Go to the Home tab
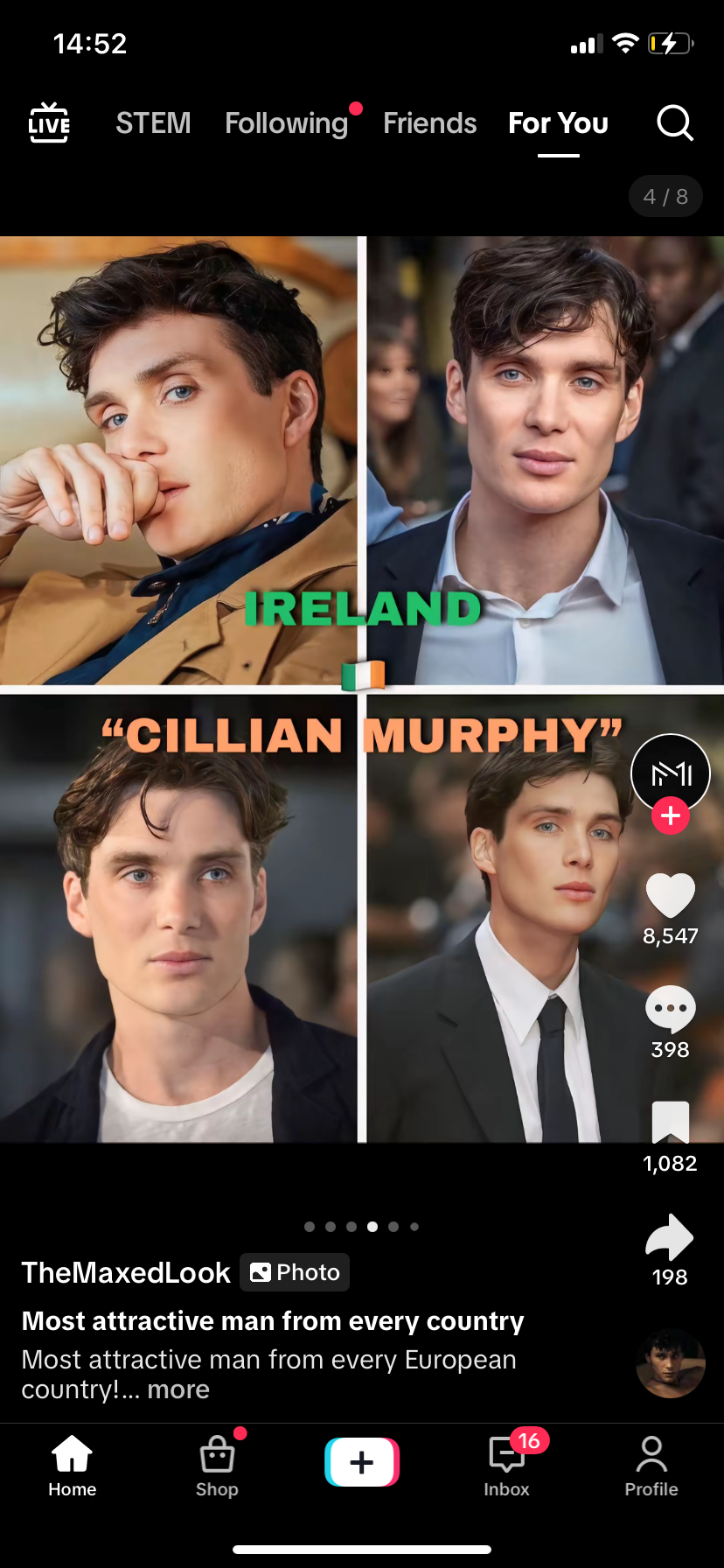The width and height of the screenshot is (724, 1568). pos(73,1463)
